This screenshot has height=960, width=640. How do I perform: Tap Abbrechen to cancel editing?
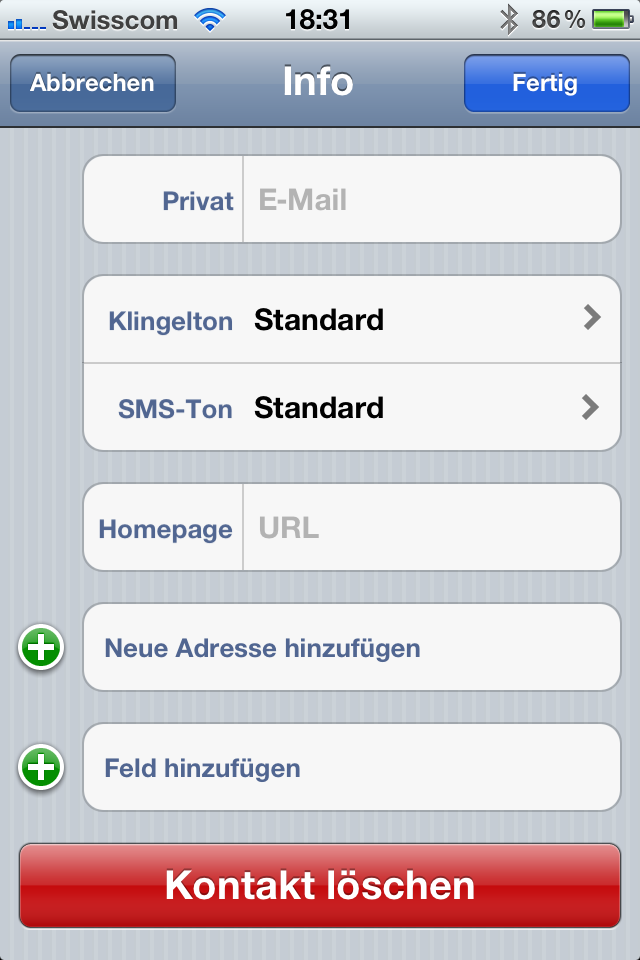(92, 83)
